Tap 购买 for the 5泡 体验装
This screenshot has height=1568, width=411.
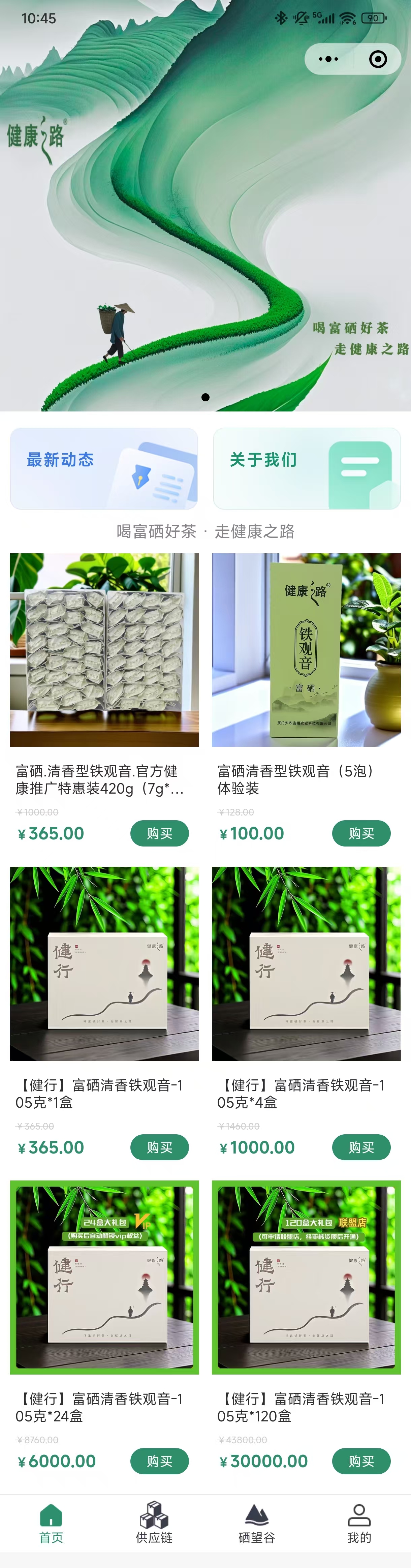[360, 833]
